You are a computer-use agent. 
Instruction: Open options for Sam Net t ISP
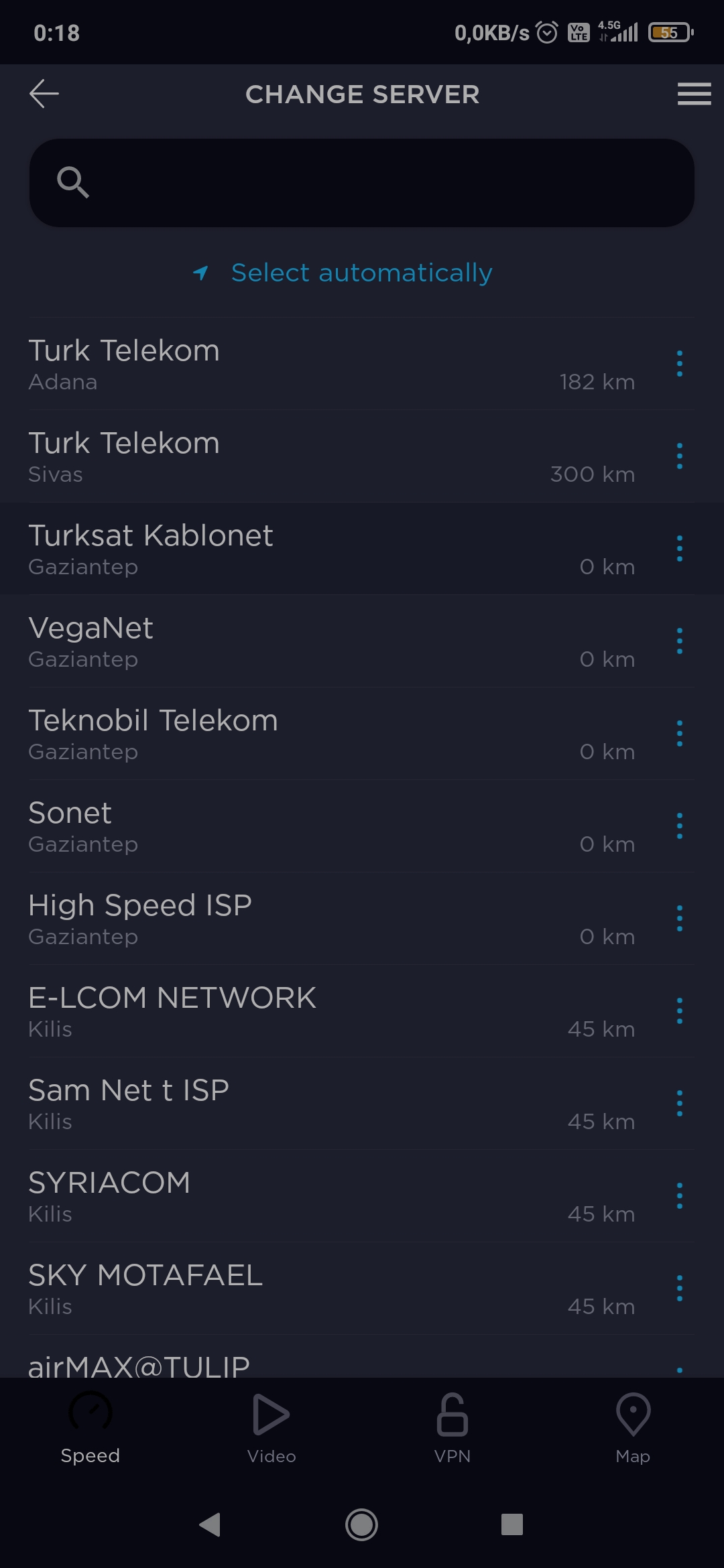tap(680, 1104)
